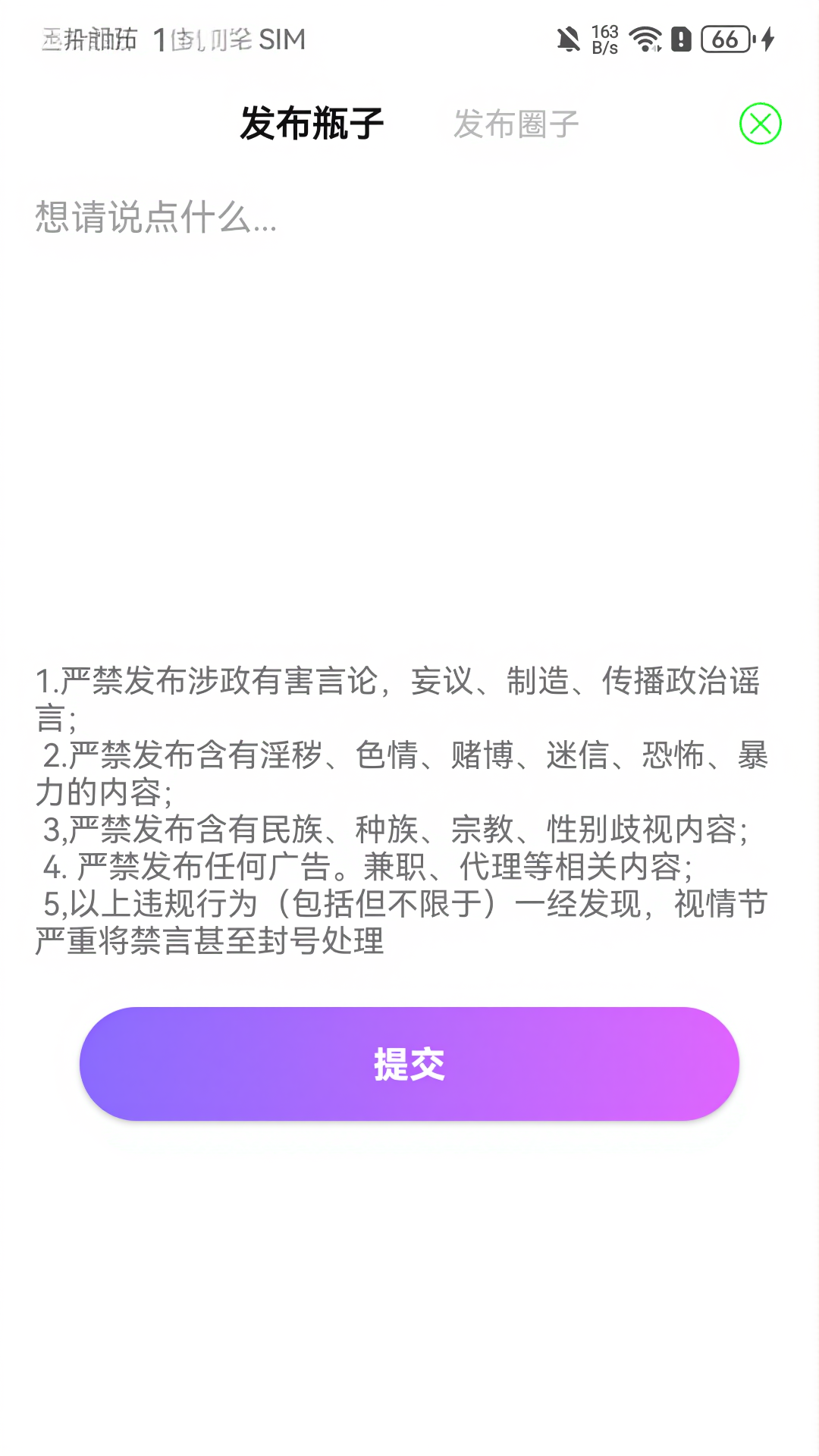
Task: Tap rule 3 about discrimination content
Action: pos(394,830)
